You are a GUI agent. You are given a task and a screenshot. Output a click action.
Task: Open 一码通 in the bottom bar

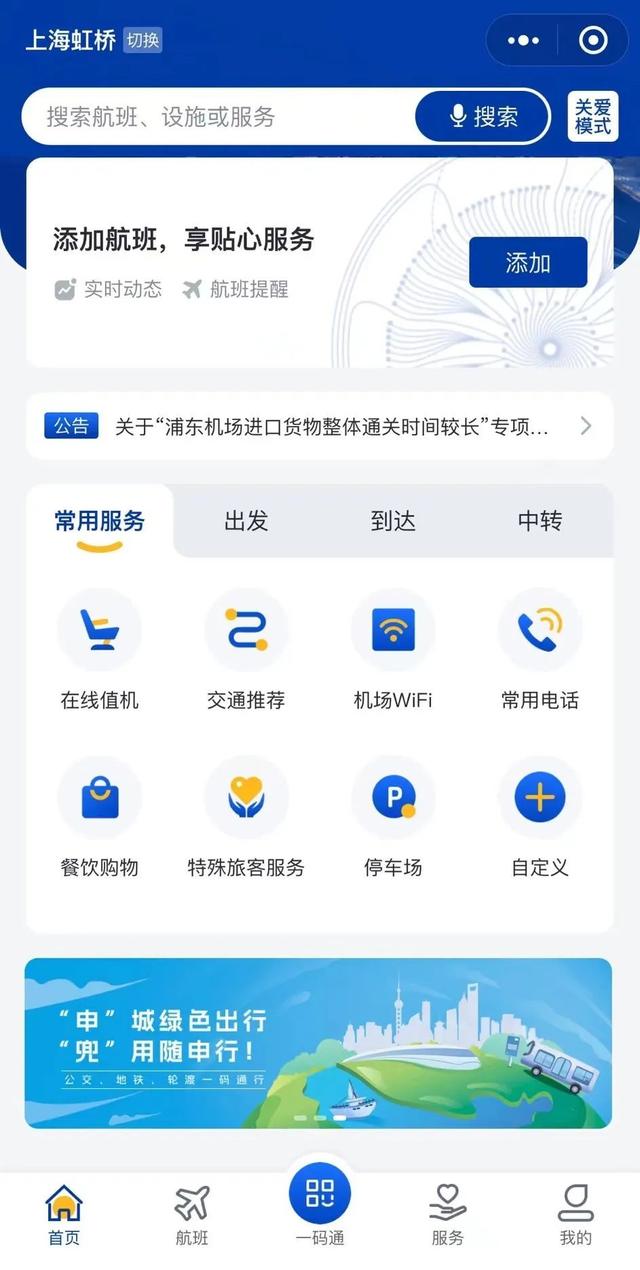coord(320,1205)
